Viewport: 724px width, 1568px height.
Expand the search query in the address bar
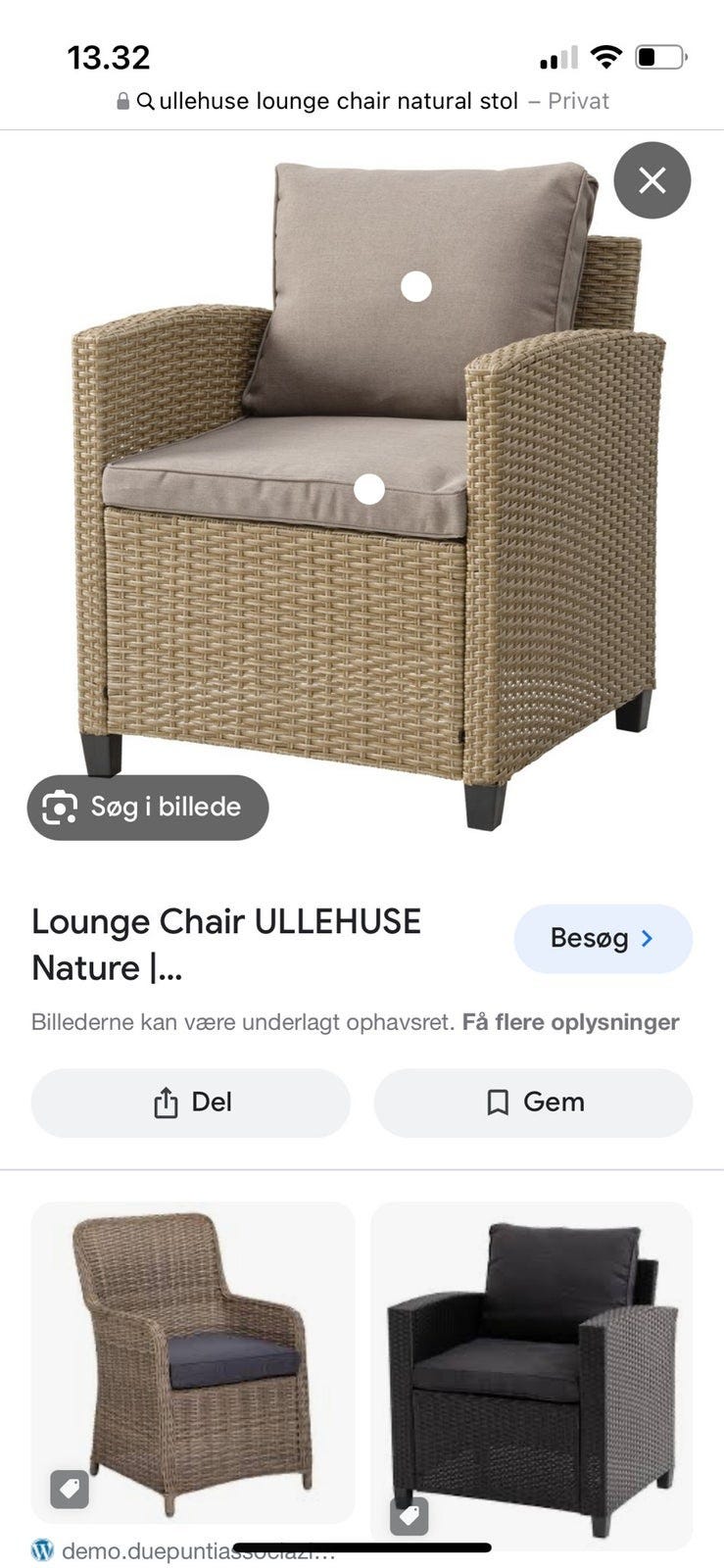click(x=338, y=100)
